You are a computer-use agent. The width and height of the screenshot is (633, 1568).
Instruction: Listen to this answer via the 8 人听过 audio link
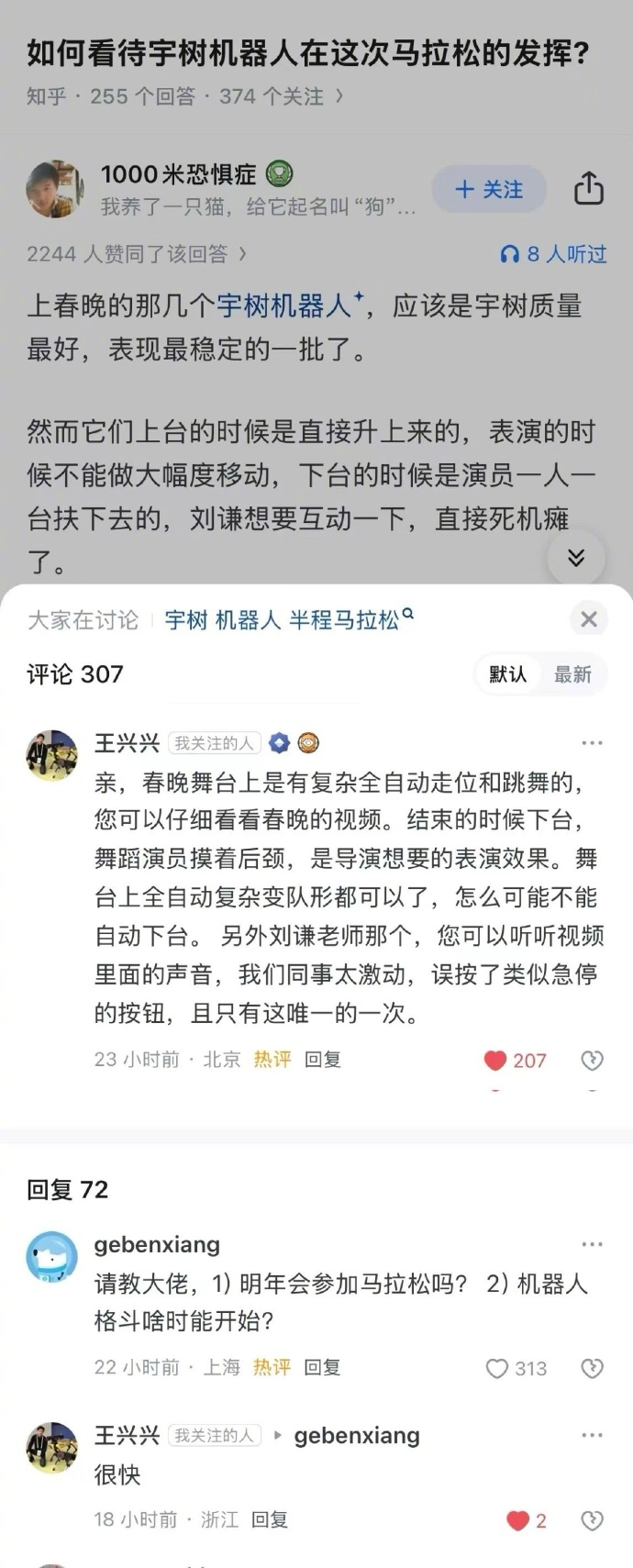[553, 254]
